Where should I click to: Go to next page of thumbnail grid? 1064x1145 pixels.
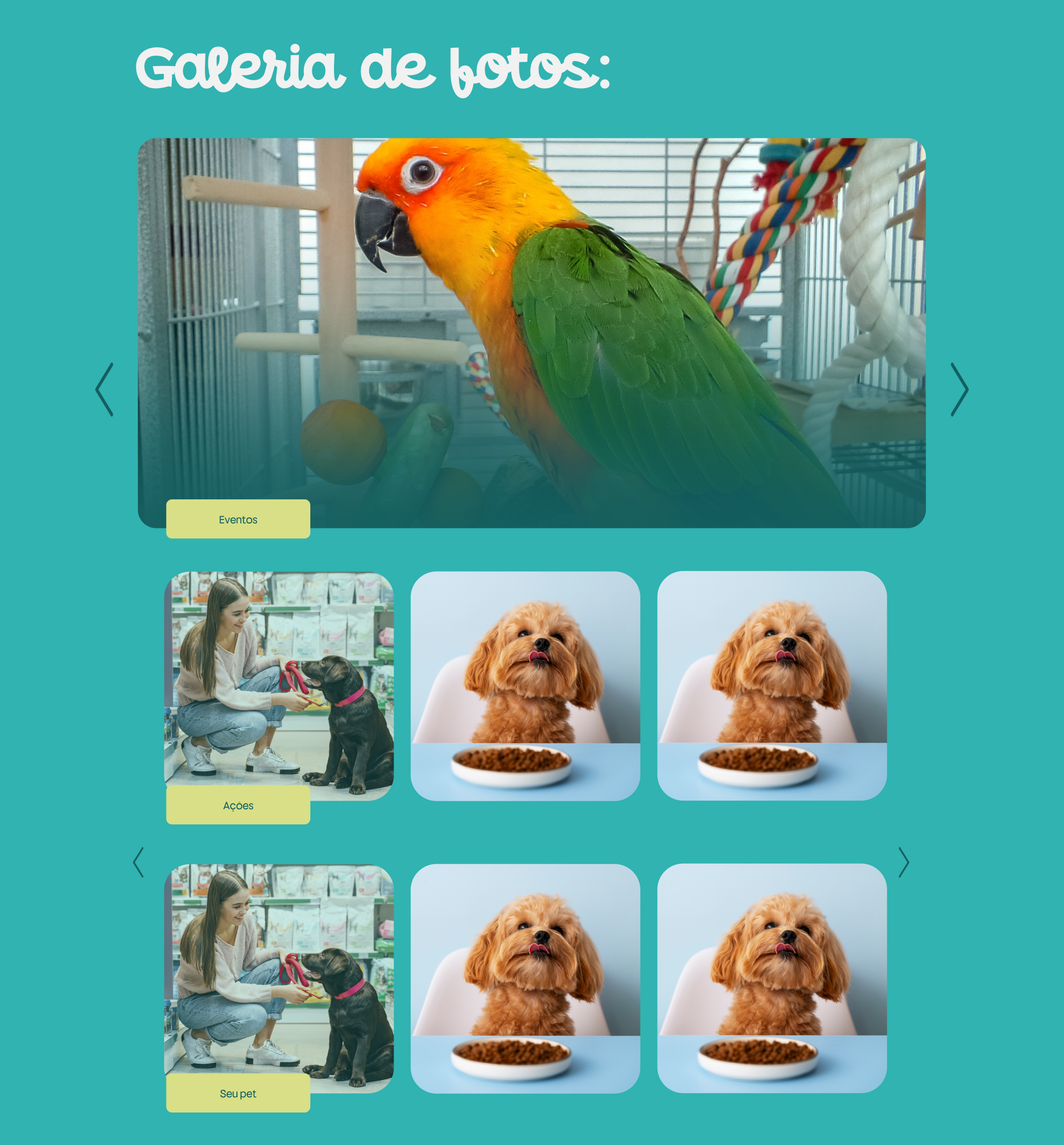tap(904, 862)
